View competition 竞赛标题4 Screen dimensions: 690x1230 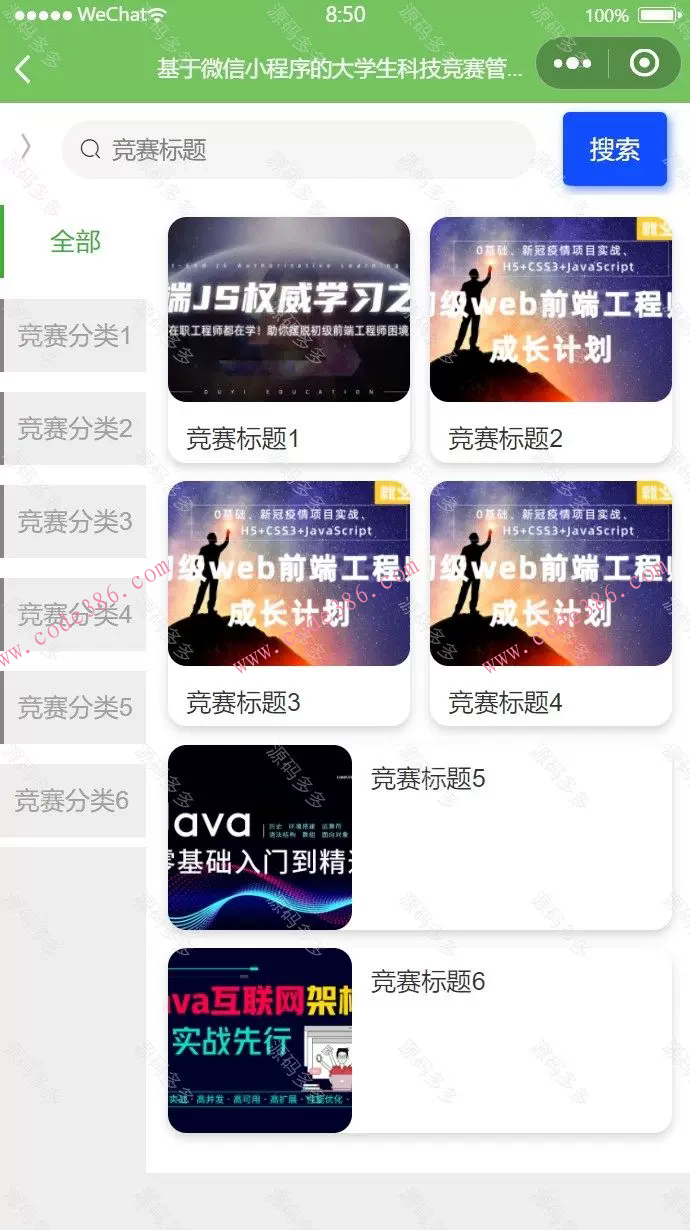551,603
